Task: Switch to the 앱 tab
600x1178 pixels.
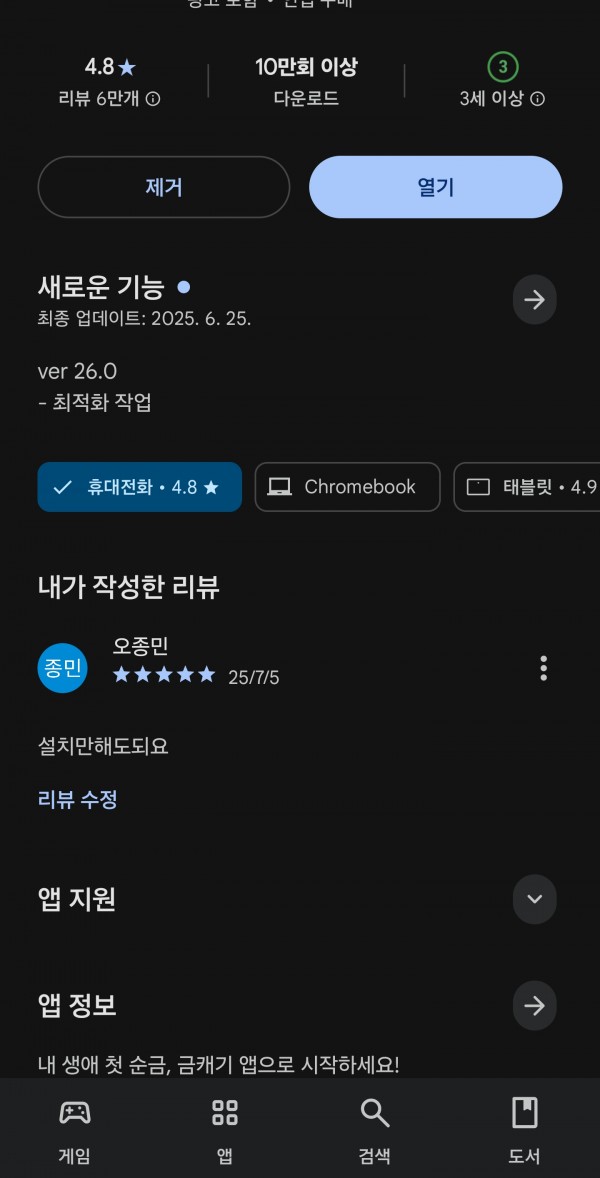Action: (225, 1130)
